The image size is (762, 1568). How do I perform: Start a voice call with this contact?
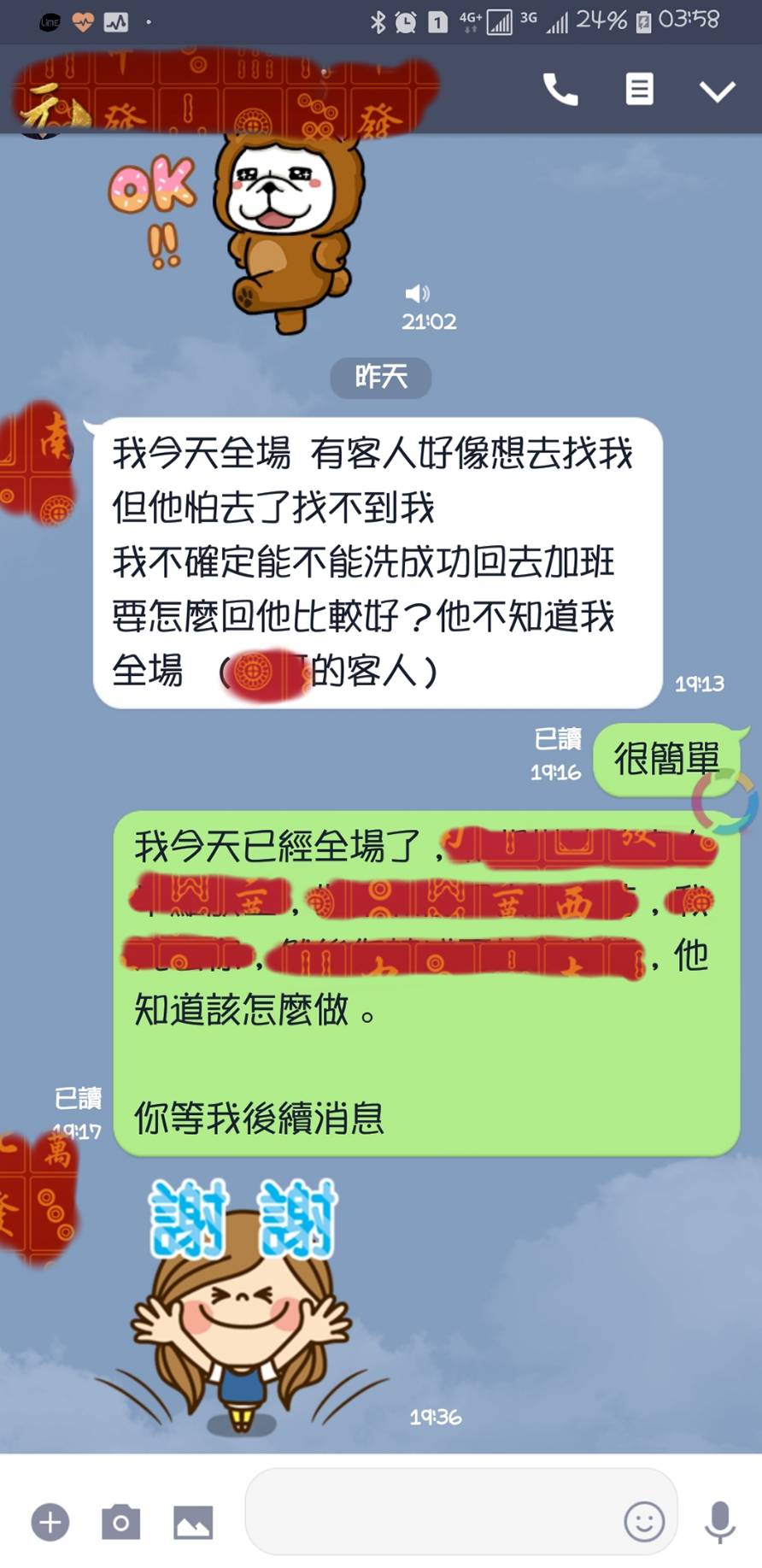point(560,89)
